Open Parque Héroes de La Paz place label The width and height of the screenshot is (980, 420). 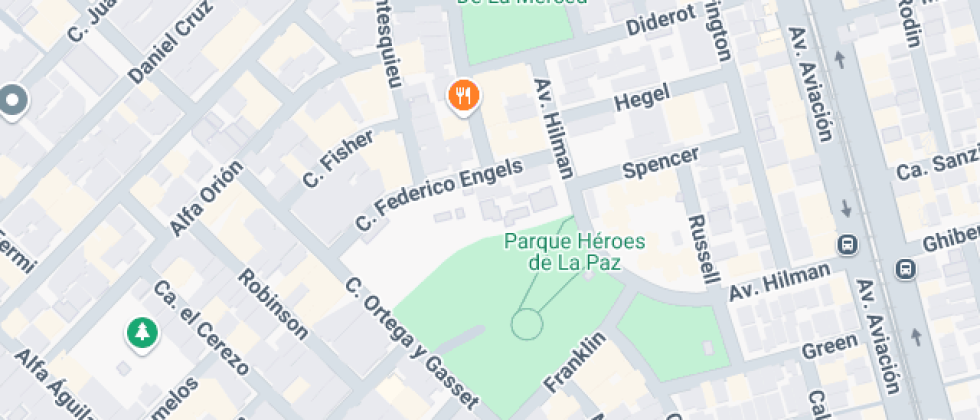pos(574,252)
